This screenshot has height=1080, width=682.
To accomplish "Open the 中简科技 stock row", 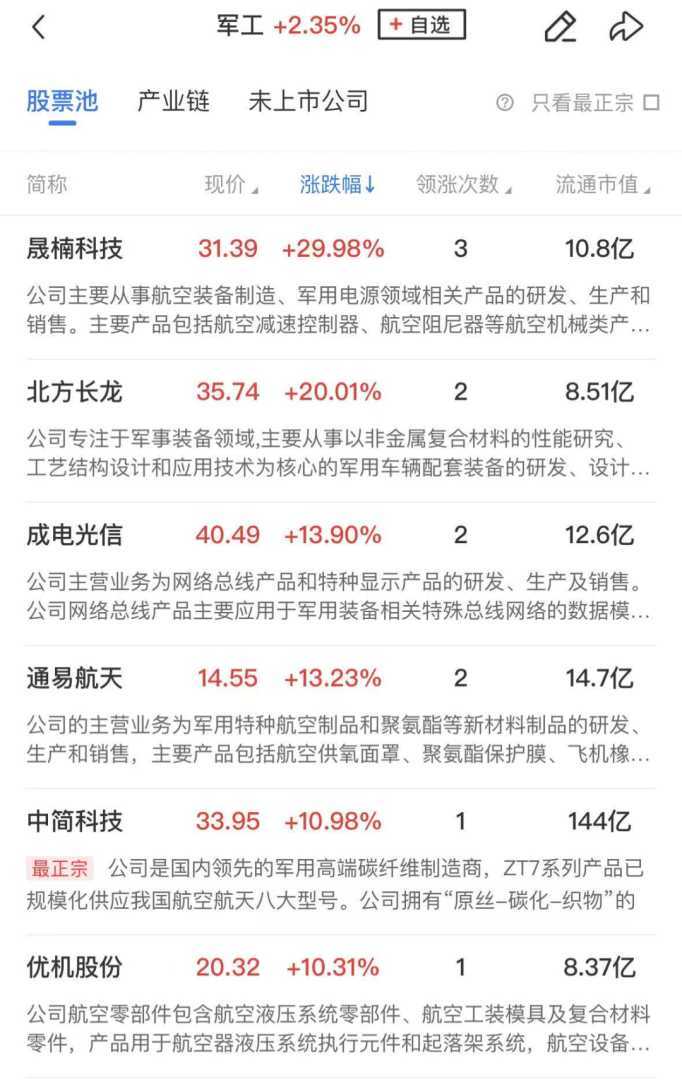I will (75, 822).
